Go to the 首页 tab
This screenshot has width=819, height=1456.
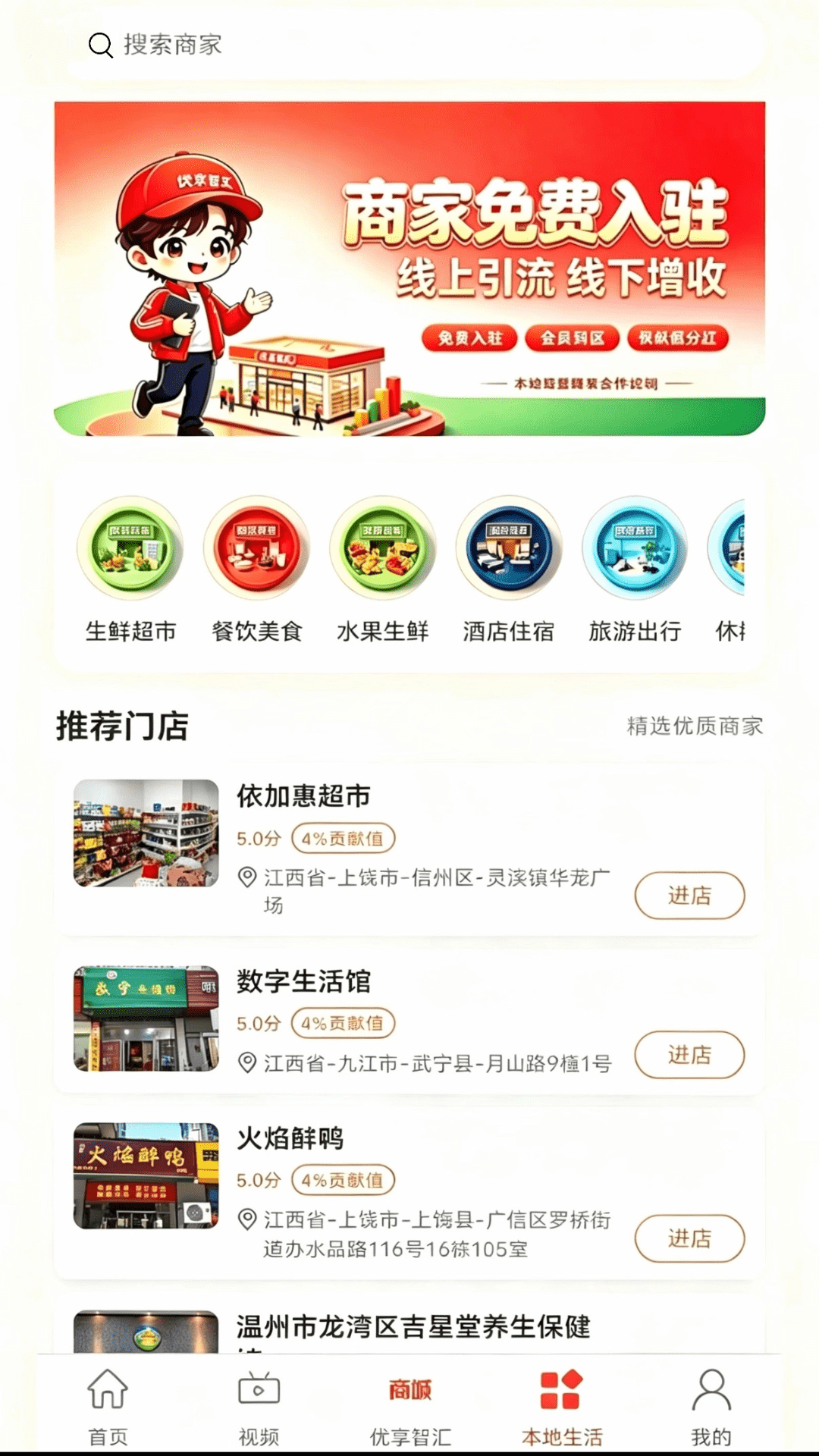108,1407
